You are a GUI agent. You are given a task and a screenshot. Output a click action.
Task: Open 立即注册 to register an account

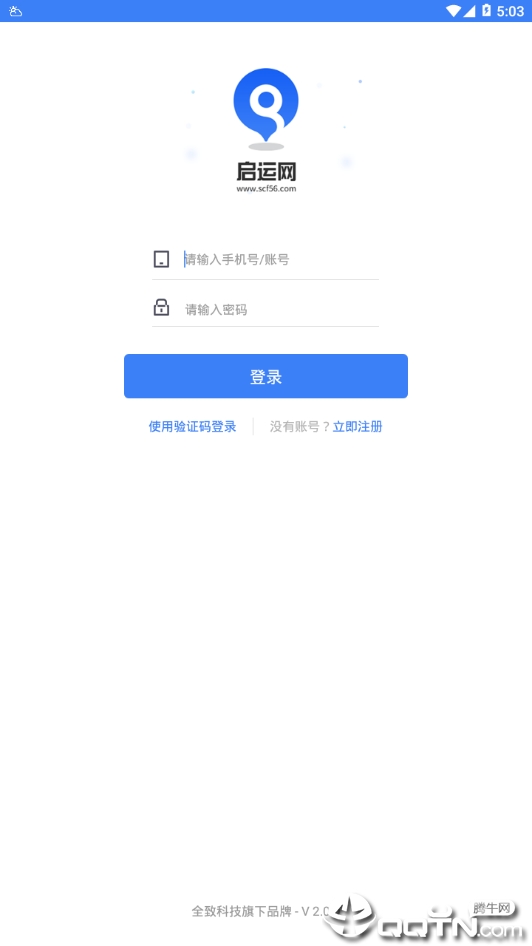tap(358, 427)
